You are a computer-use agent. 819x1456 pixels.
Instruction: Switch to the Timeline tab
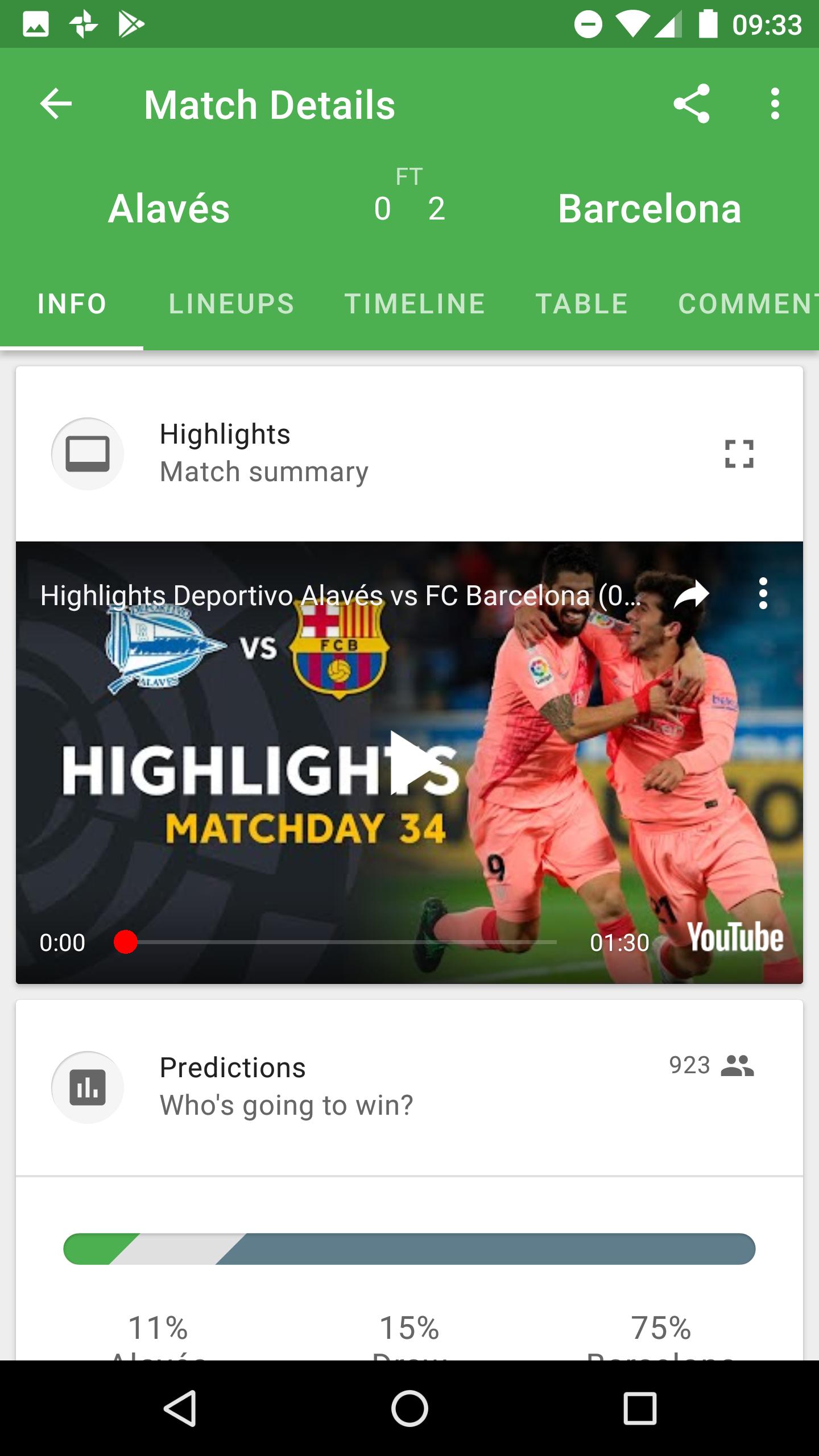pyautogui.click(x=415, y=304)
